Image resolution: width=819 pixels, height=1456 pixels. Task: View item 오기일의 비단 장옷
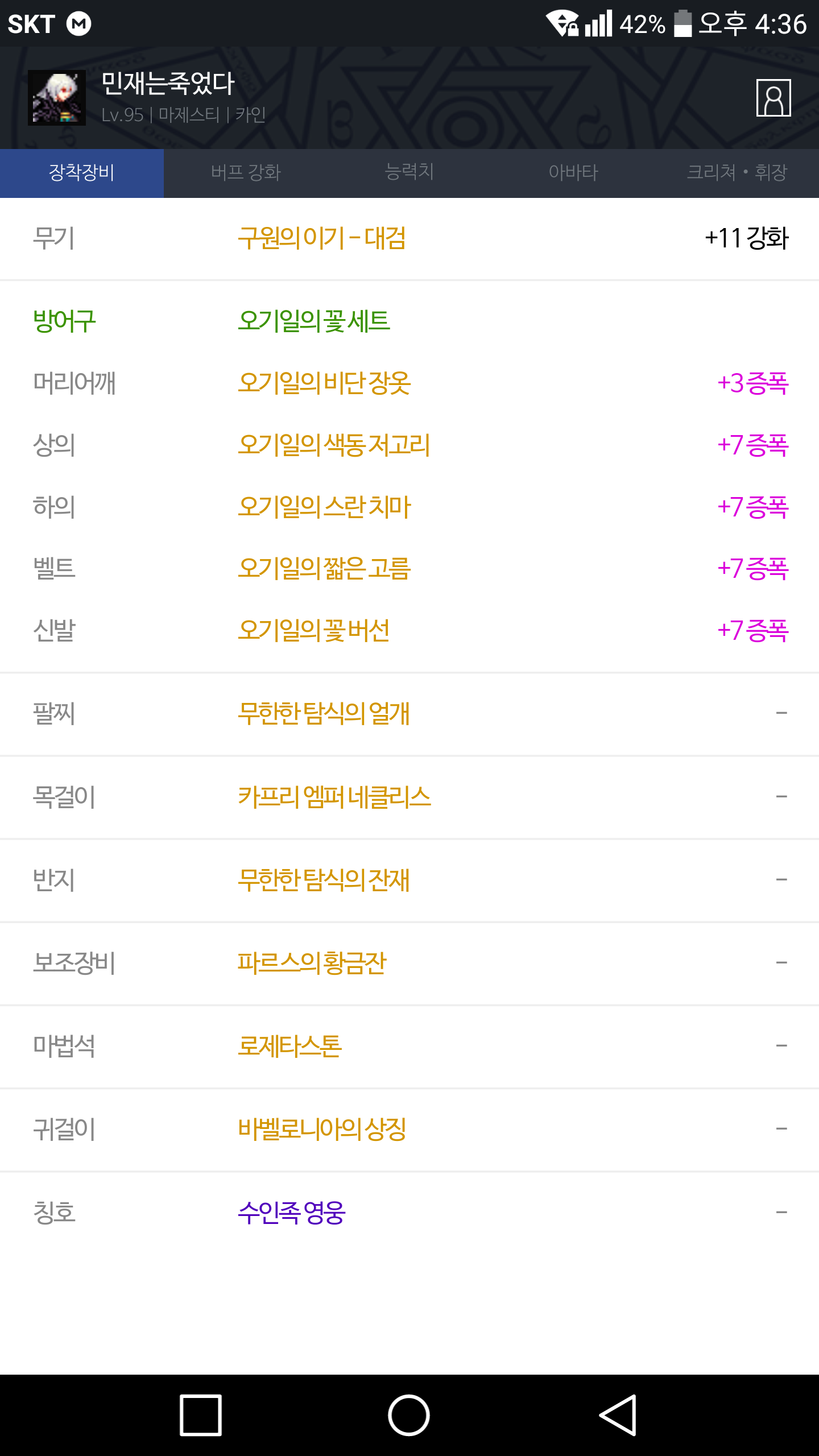[324, 383]
